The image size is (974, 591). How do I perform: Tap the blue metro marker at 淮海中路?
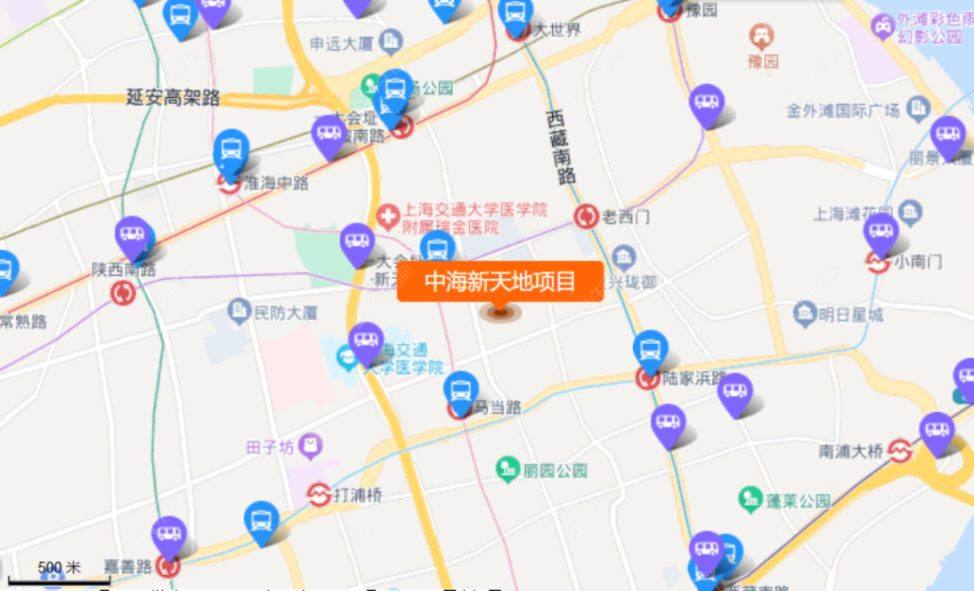click(231, 150)
